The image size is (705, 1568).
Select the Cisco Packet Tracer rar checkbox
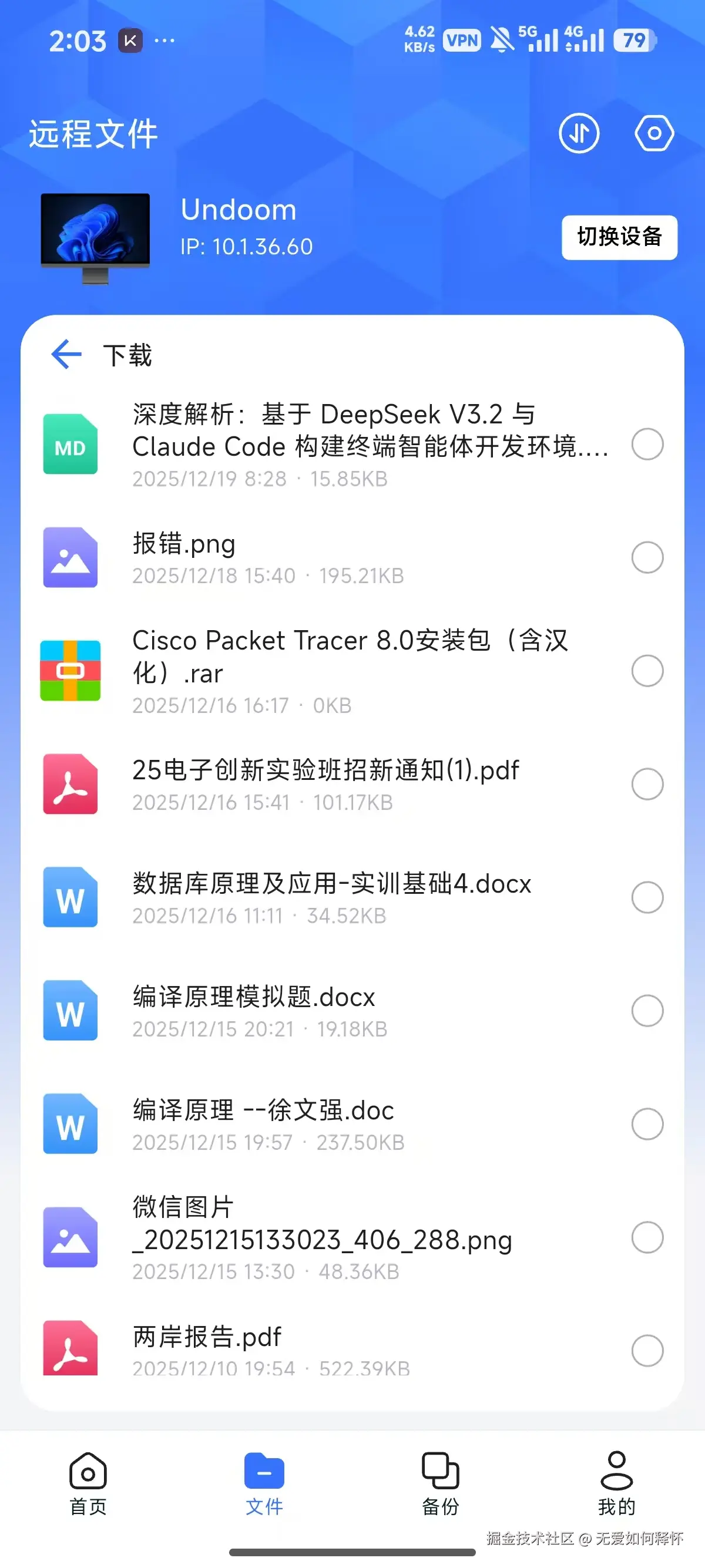pyautogui.click(x=647, y=671)
